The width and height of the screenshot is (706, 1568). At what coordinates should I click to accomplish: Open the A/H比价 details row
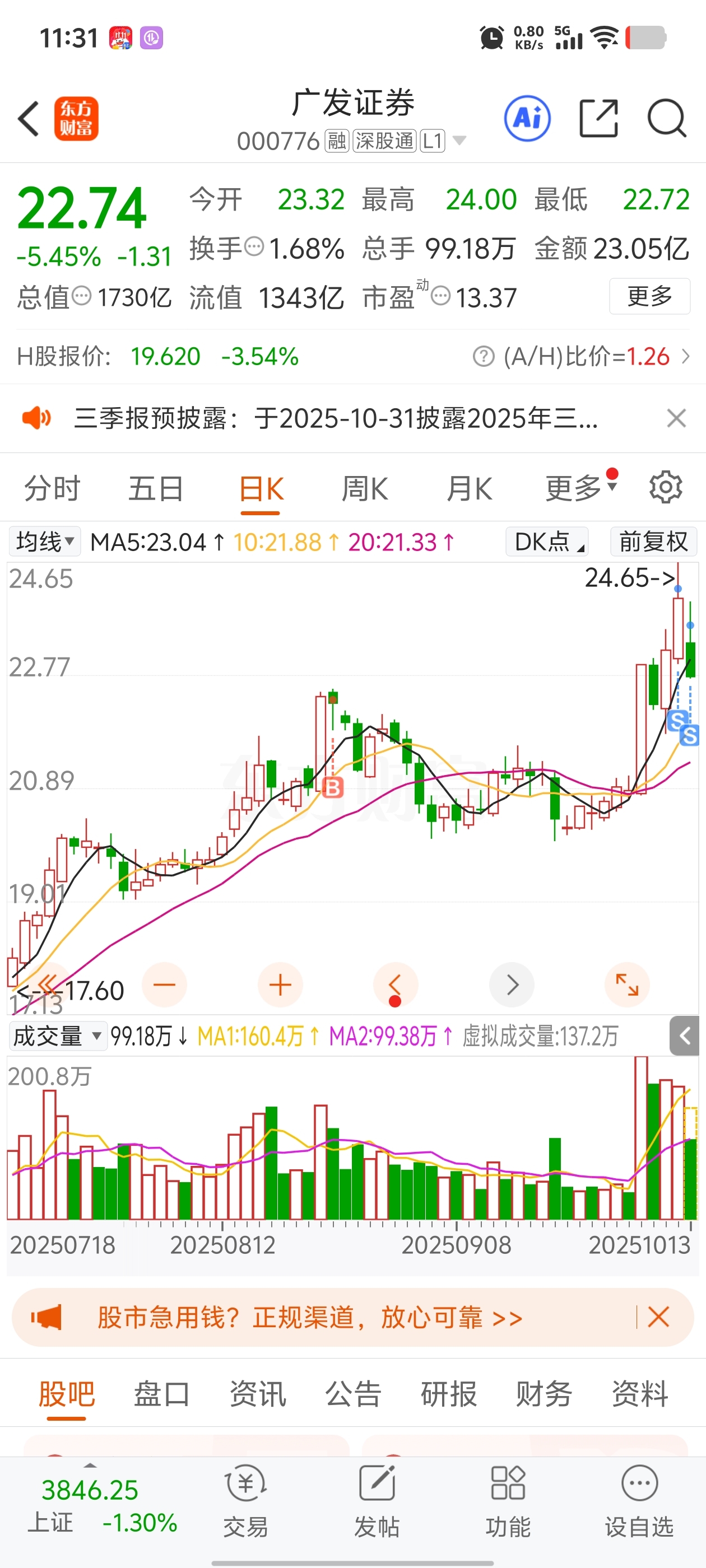(x=582, y=357)
